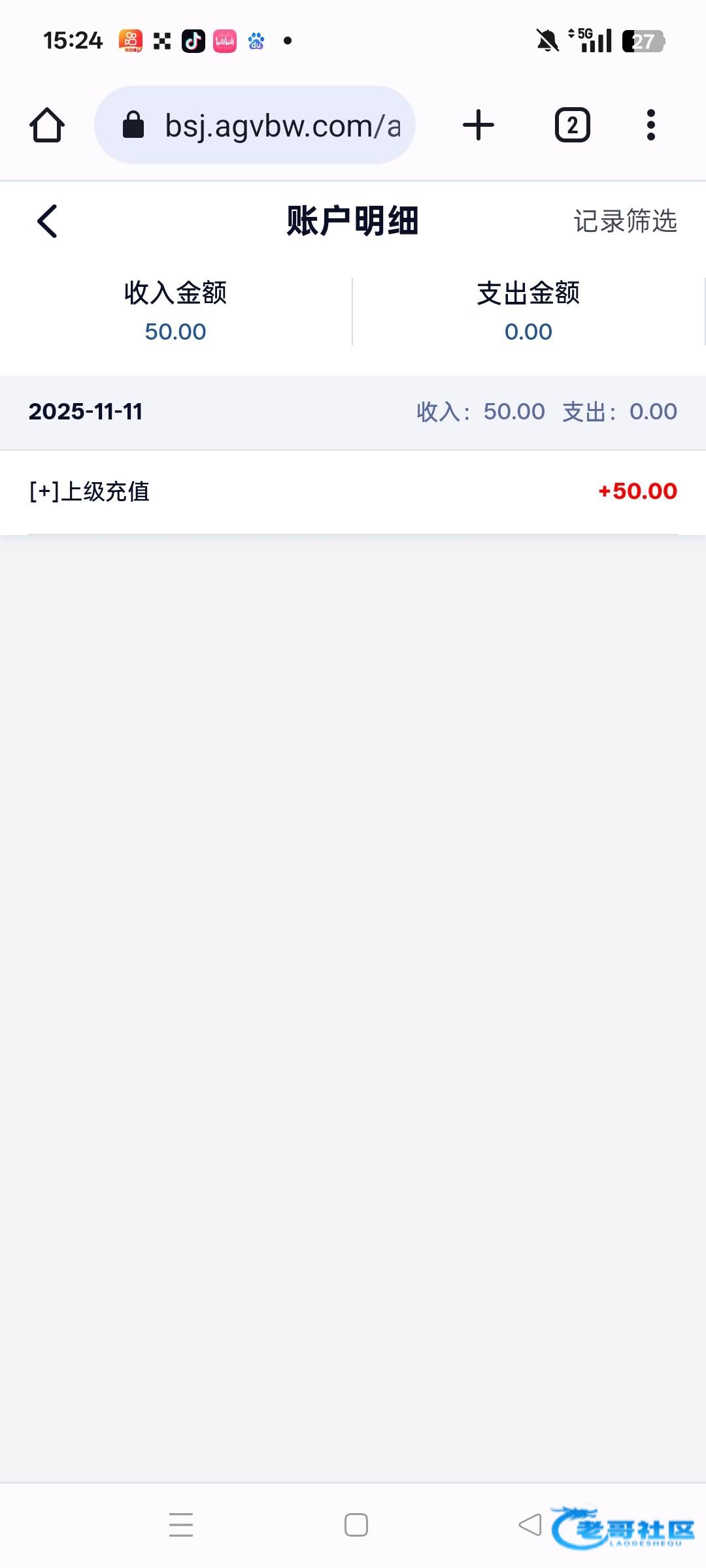
Task: Open a new browser tab
Action: 479,125
